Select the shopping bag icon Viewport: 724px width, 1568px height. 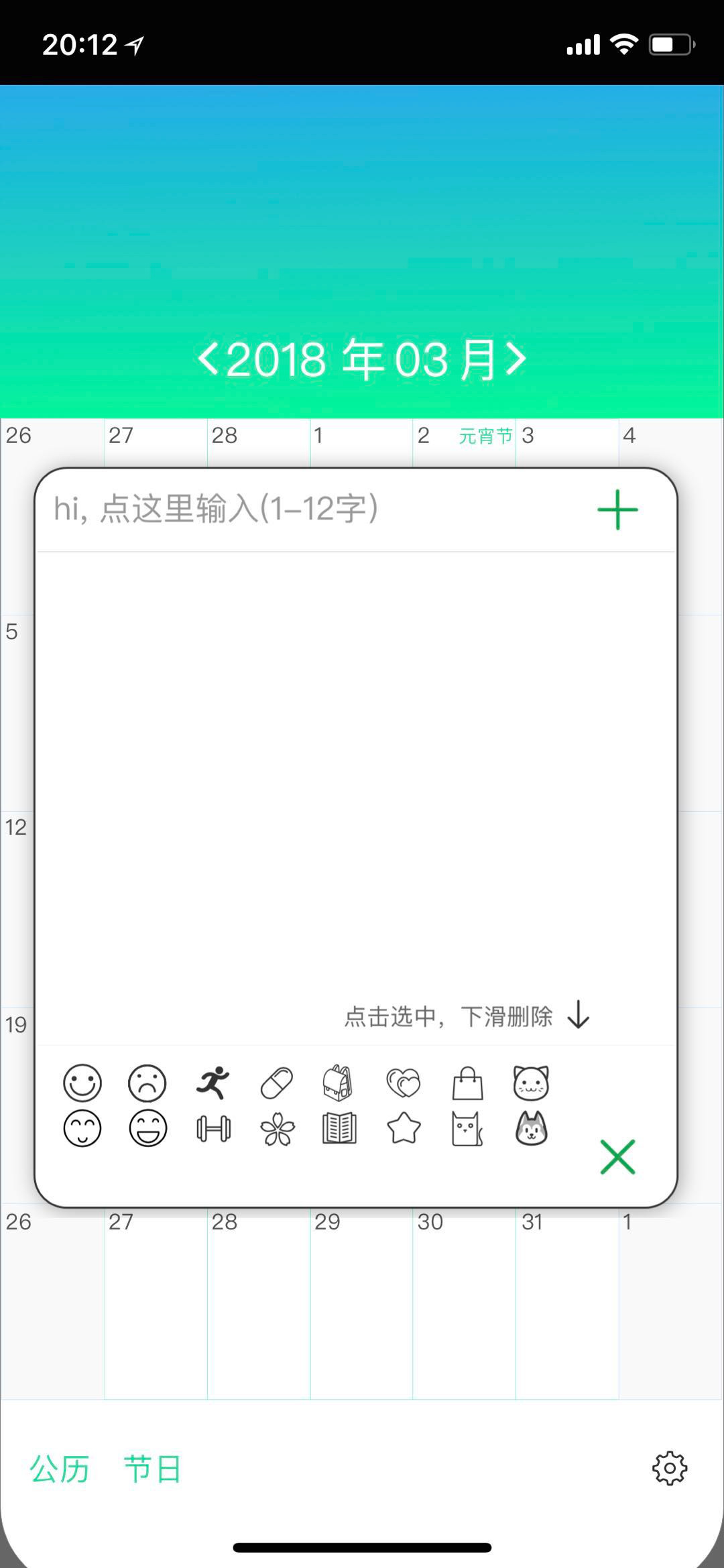point(467,1083)
